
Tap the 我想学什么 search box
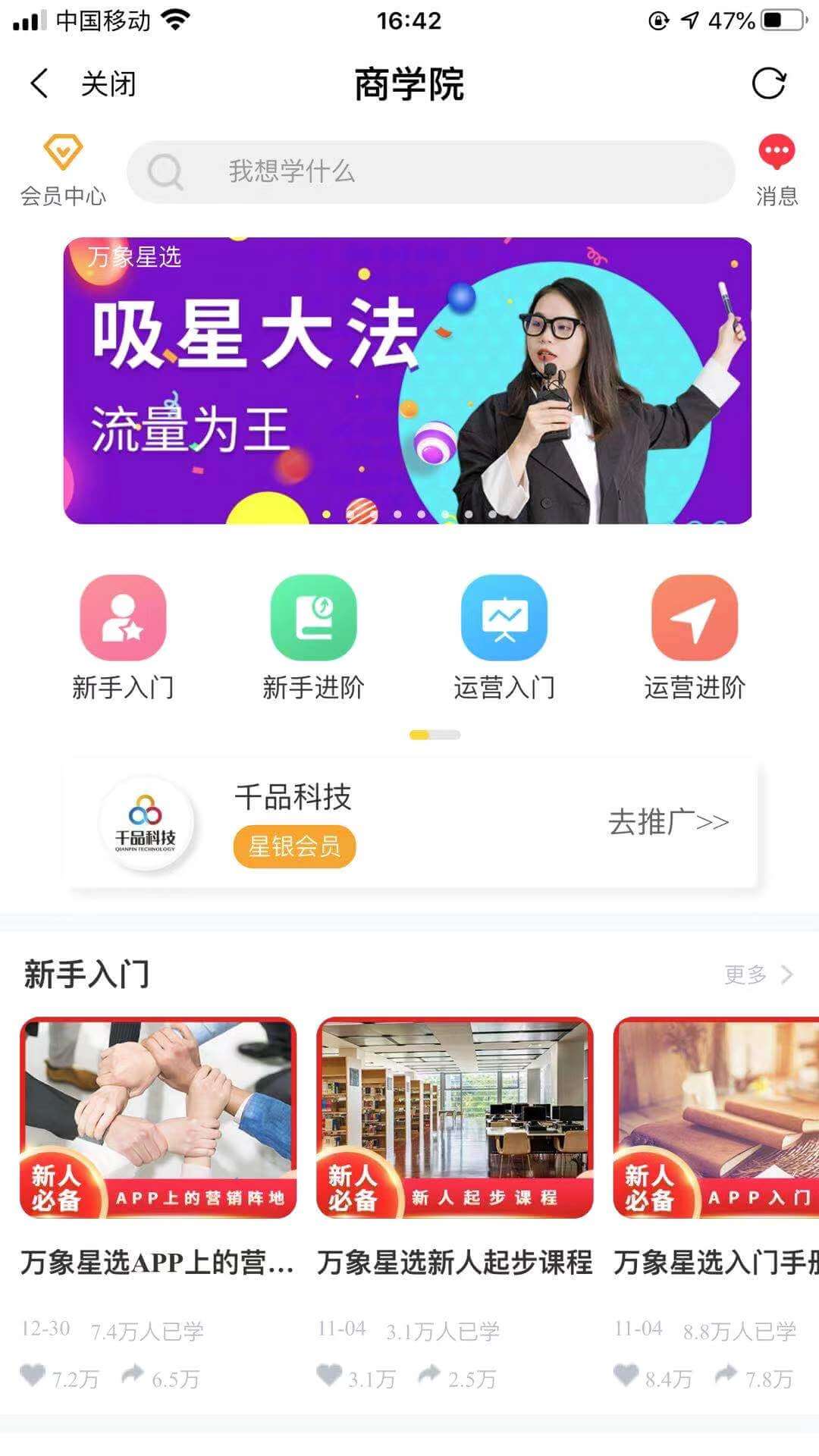(430, 172)
